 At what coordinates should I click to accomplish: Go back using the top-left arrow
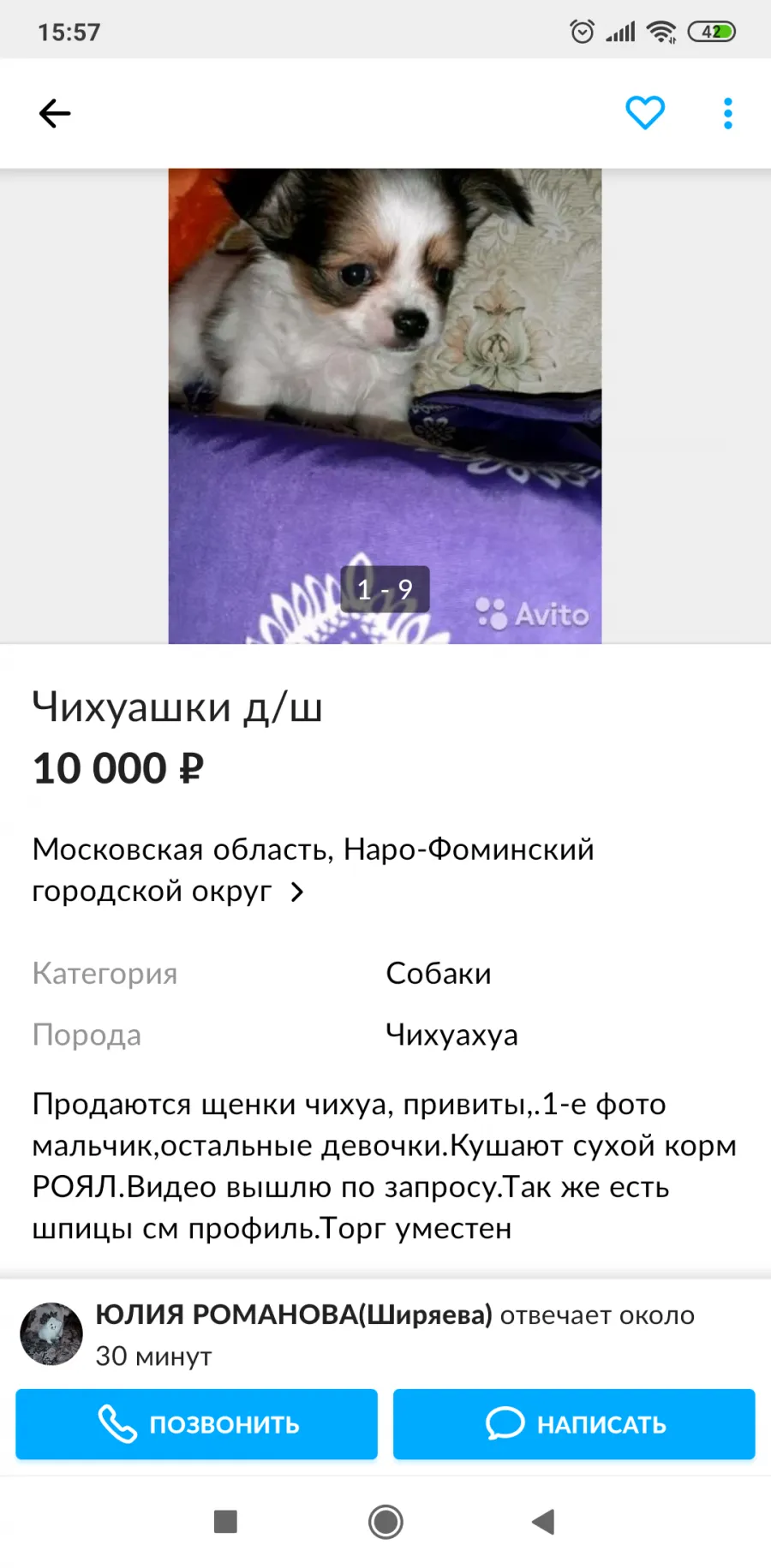click(55, 113)
